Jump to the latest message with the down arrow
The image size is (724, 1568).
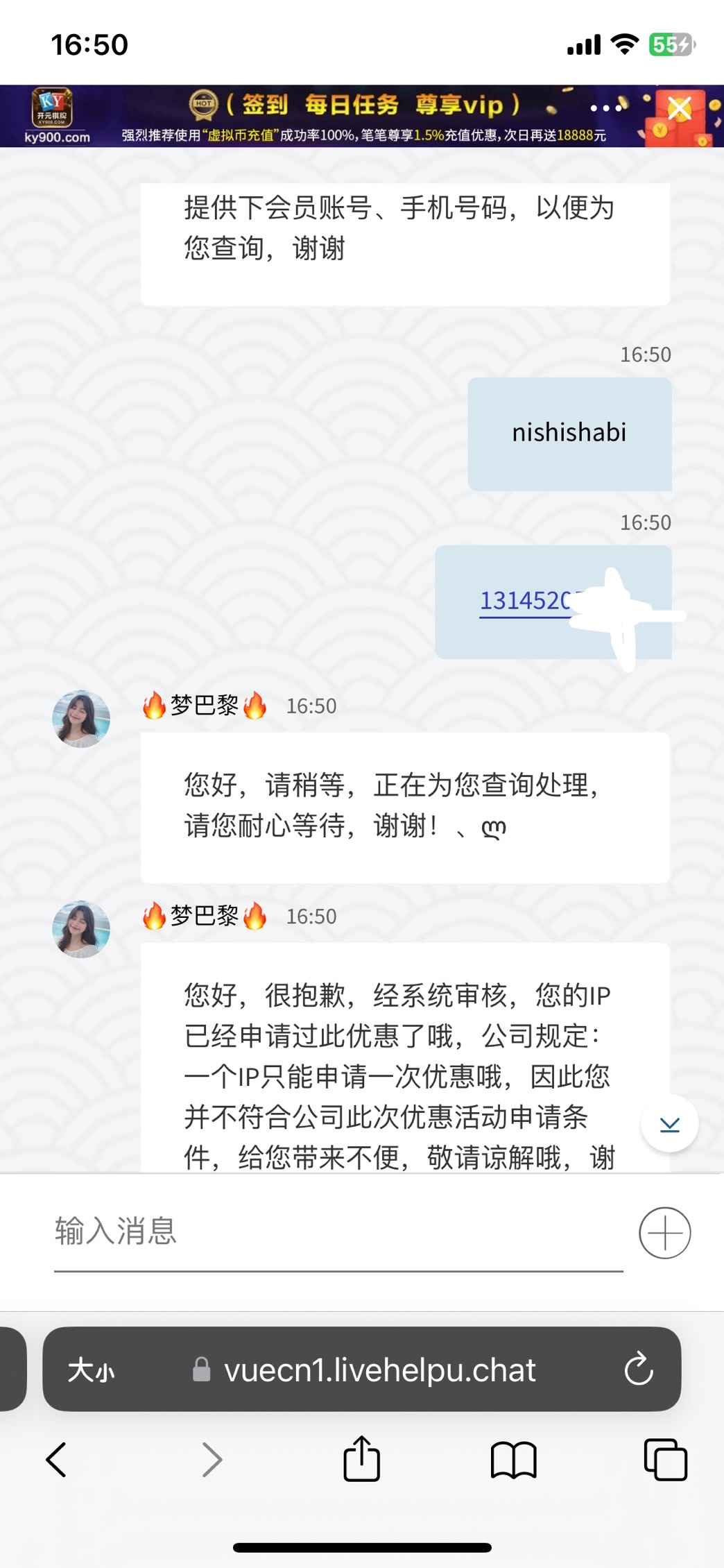click(669, 1125)
